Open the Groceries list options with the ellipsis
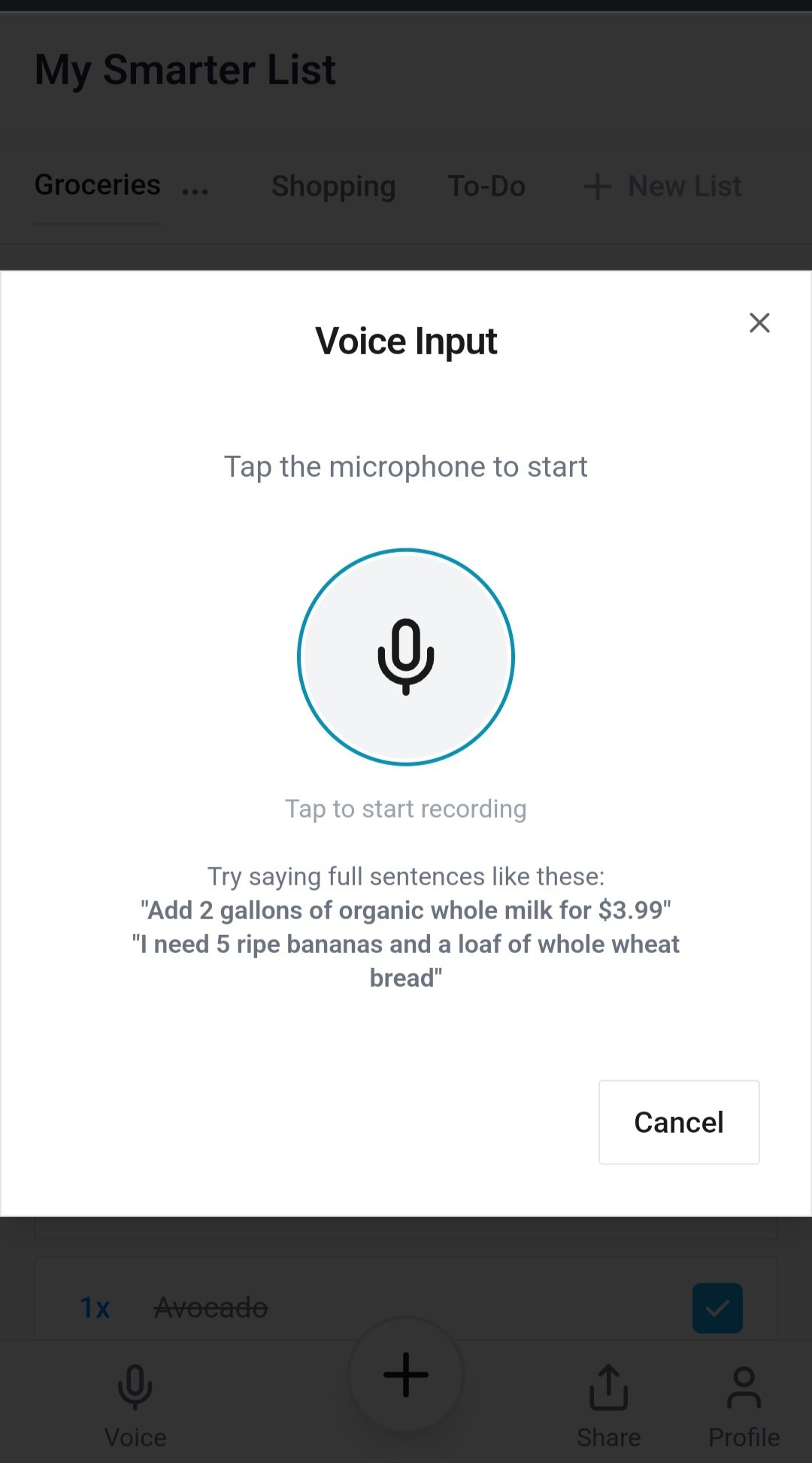Viewport: 812px width, 1463px height. click(x=195, y=190)
